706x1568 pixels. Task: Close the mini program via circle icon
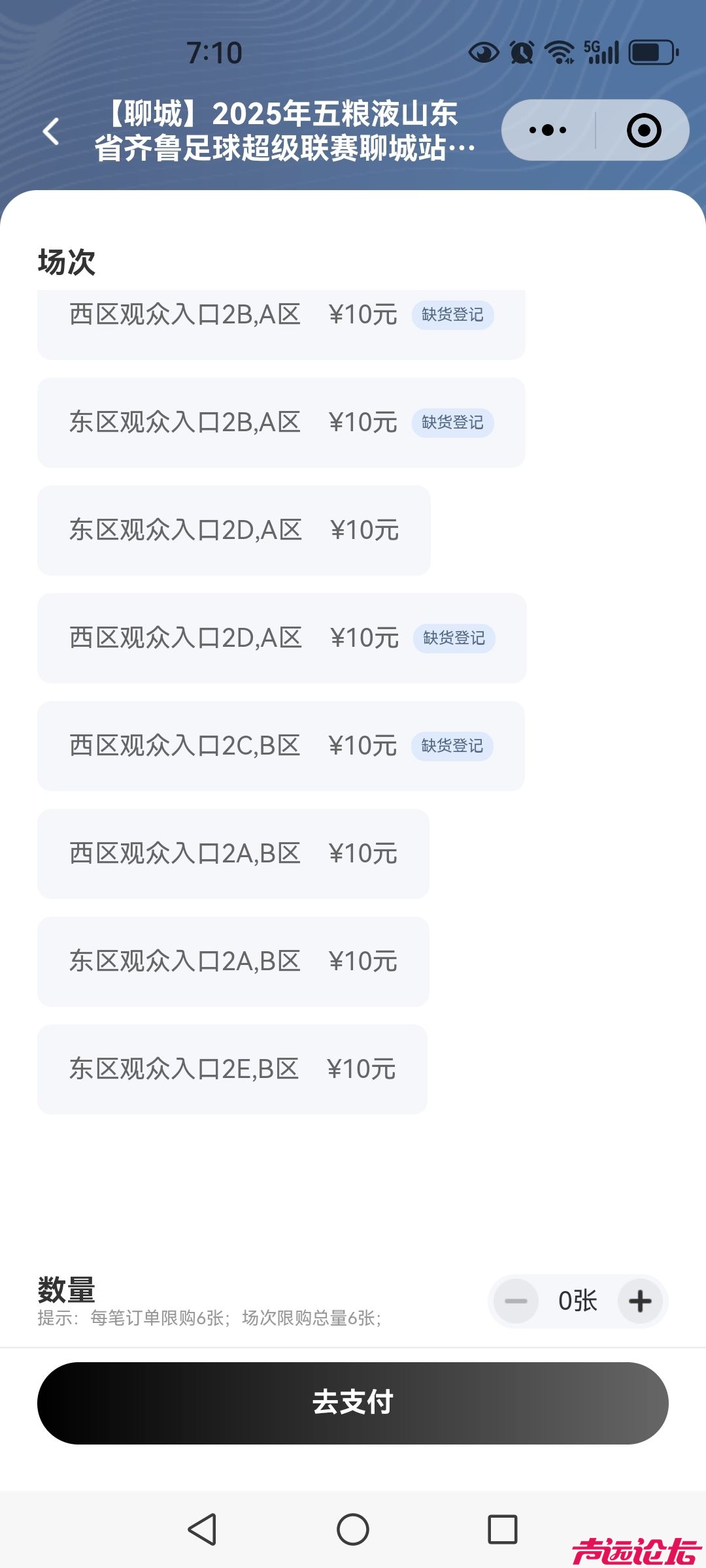coord(643,130)
